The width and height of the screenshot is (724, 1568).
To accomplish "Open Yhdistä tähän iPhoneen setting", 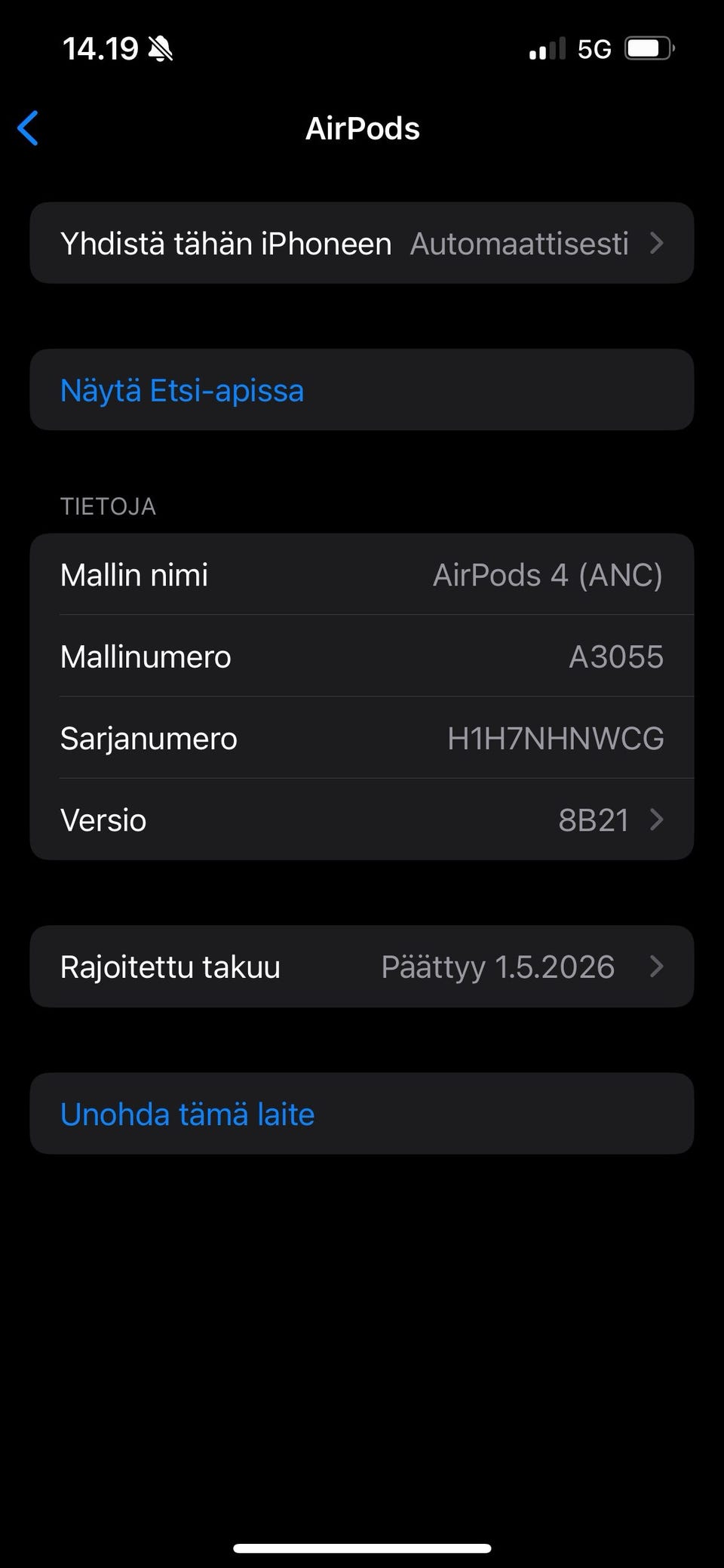I will tap(361, 243).
